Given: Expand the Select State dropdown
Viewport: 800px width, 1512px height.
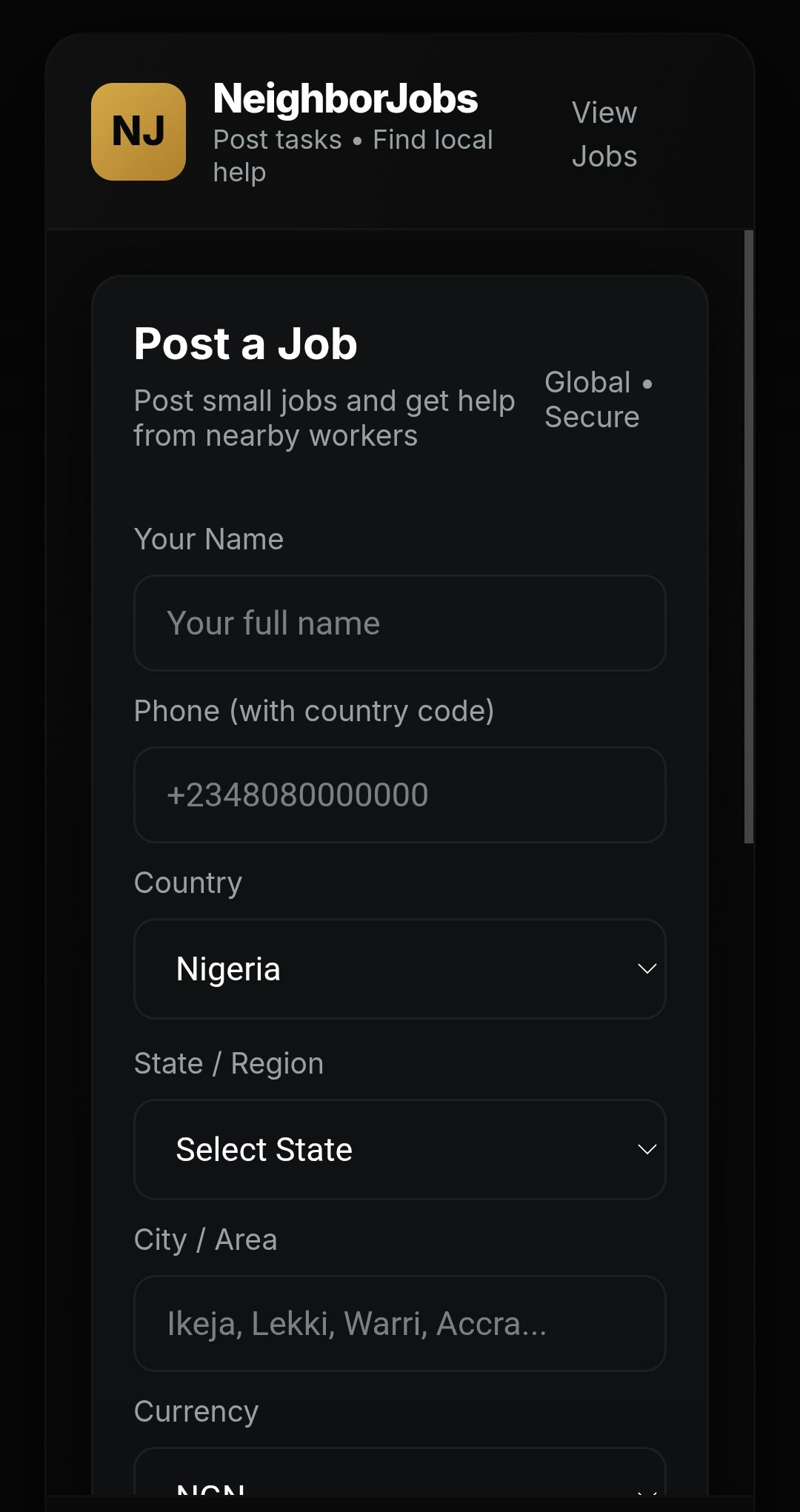Looking at the screenshot, I should coord(400,1149).
